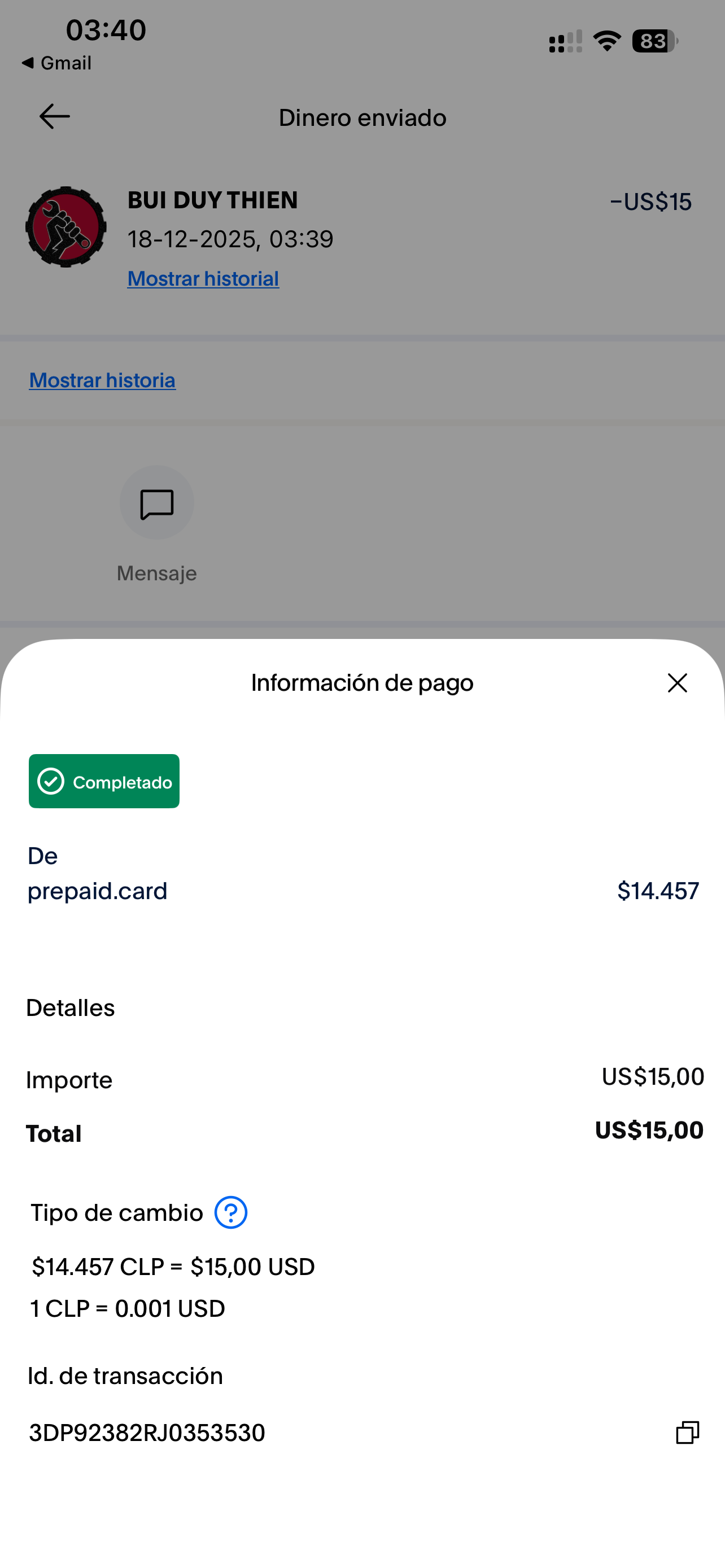Open the Tipo de cambio help icon

[231, 1212]
